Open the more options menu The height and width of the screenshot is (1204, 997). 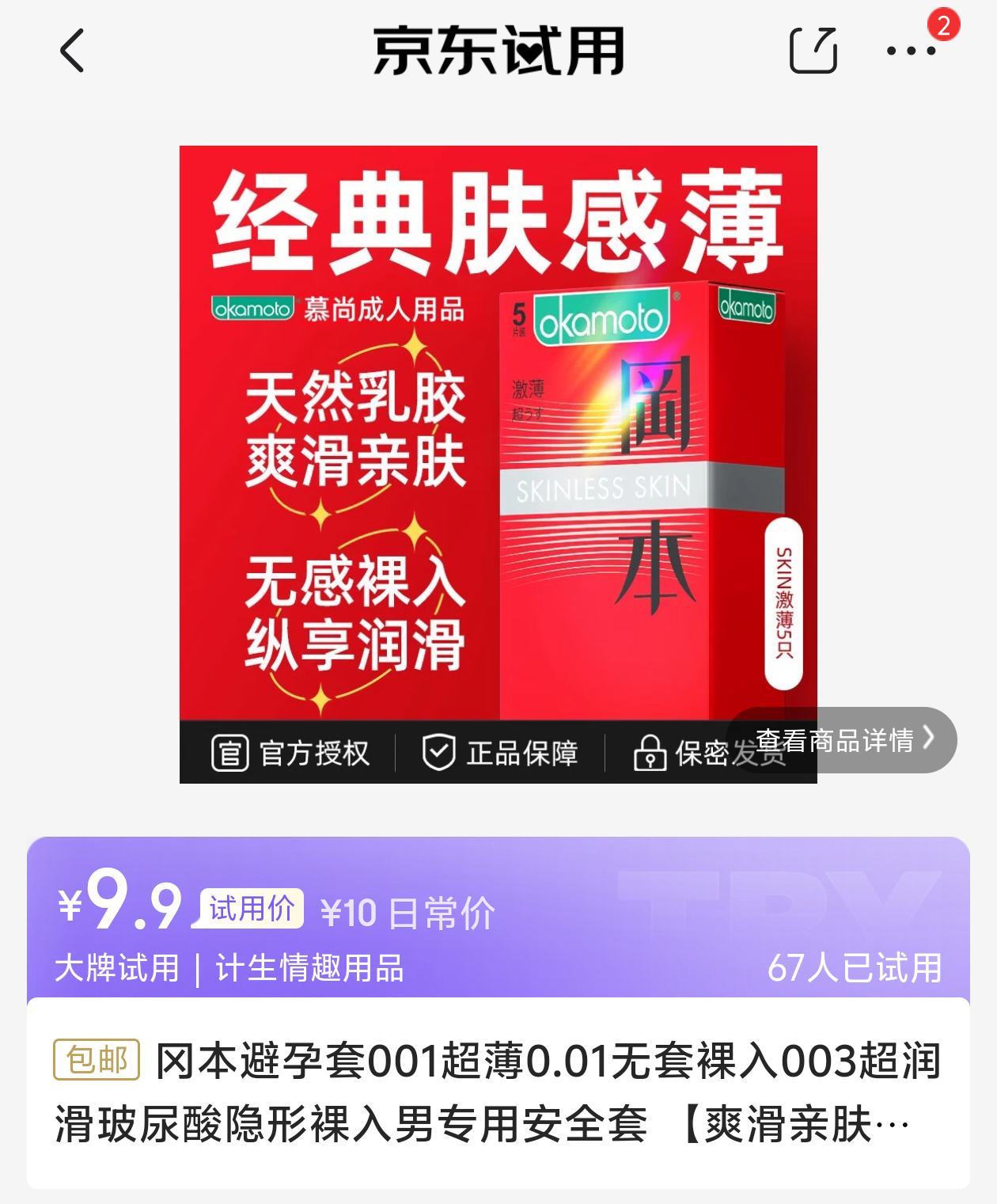coord(911,51)
